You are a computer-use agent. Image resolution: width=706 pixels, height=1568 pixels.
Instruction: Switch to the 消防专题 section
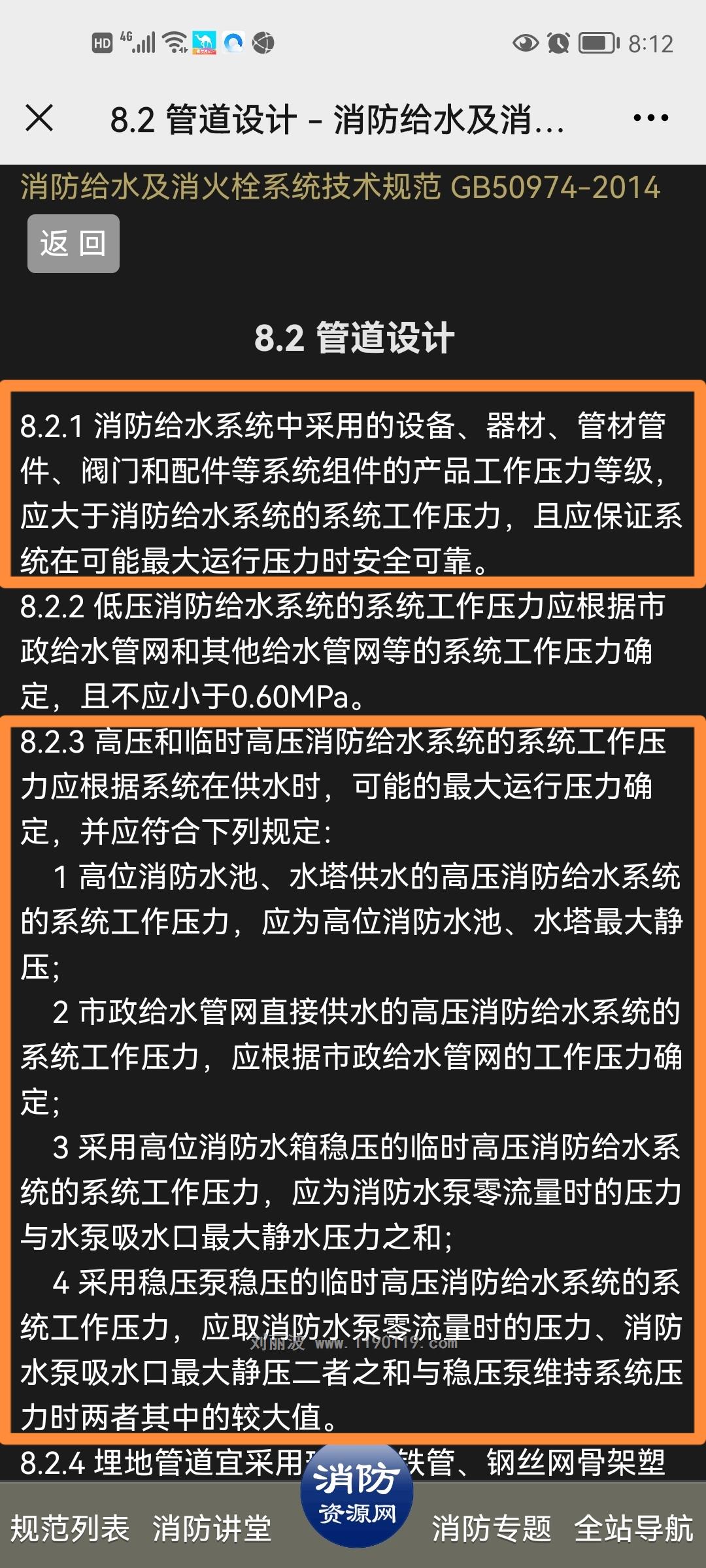[x=492, y=1529]
